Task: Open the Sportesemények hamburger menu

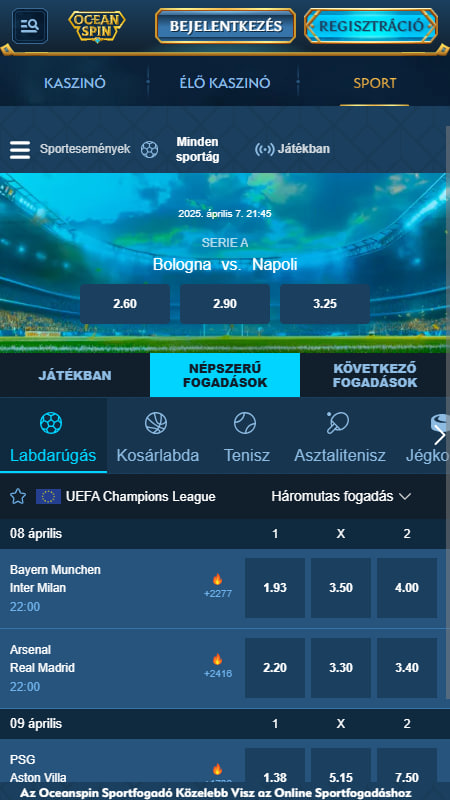Action: click(x=20, y=149)
